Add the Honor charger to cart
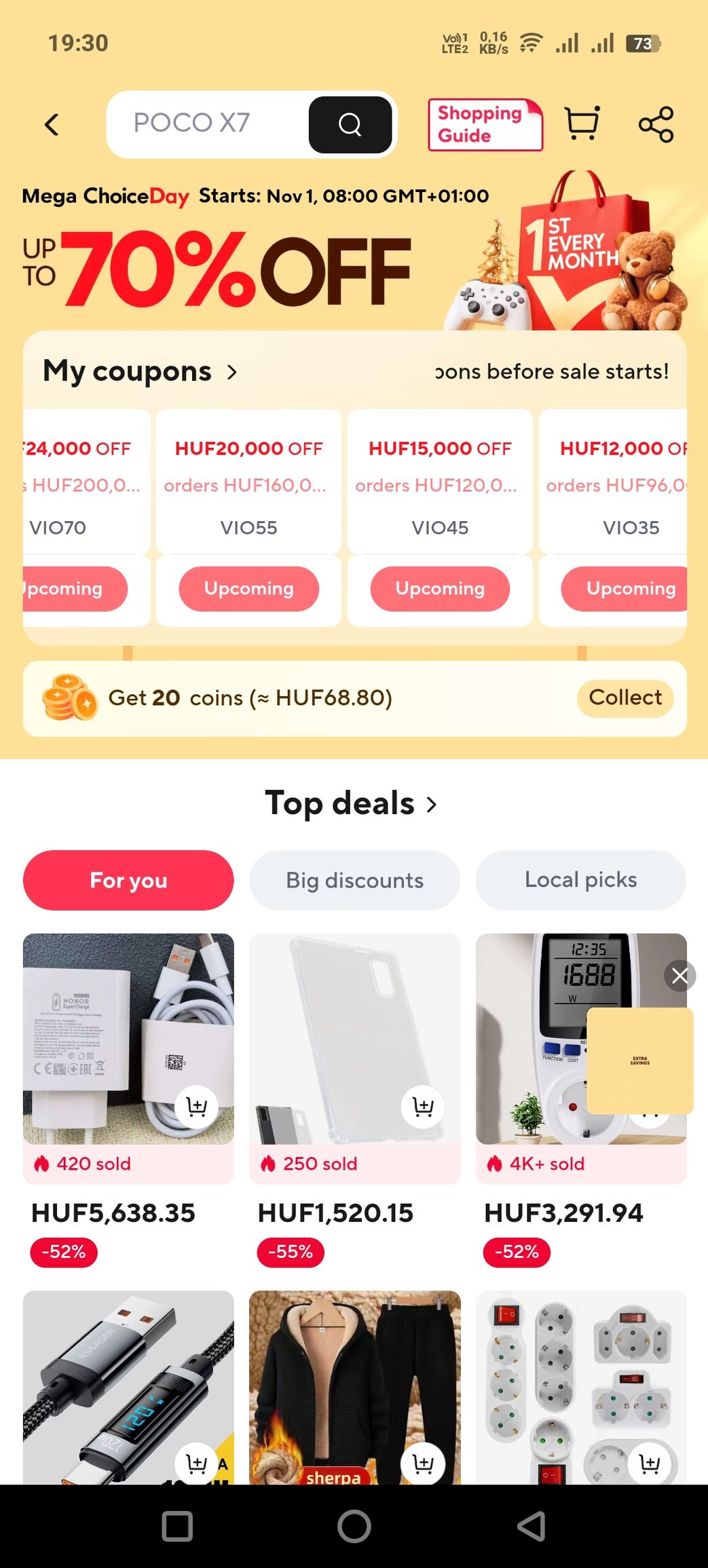The image size is (708, 1568). pyautogui.click(x=196, y=1107)
